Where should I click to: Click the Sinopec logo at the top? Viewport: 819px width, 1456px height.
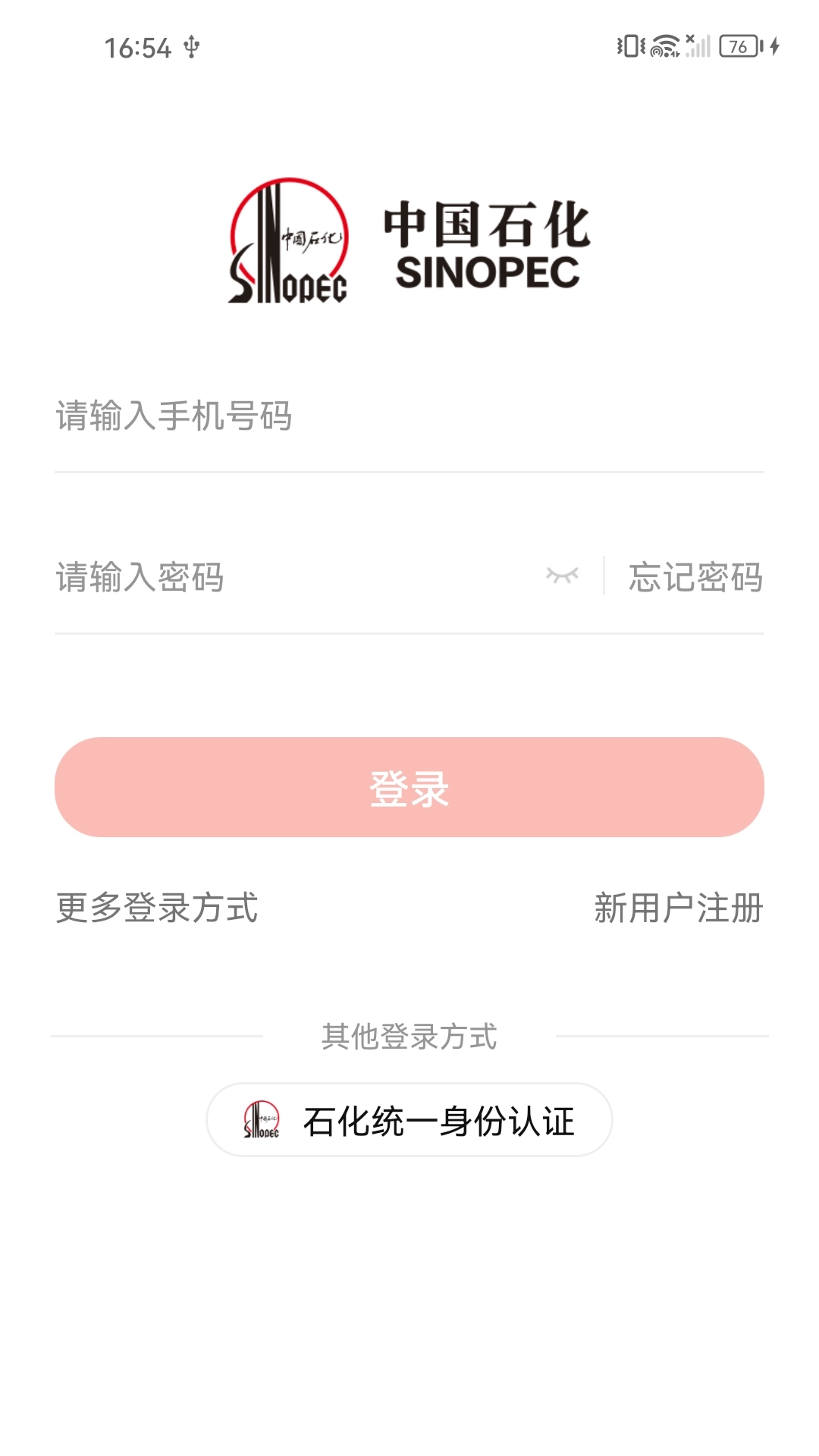tap(292, 239)
